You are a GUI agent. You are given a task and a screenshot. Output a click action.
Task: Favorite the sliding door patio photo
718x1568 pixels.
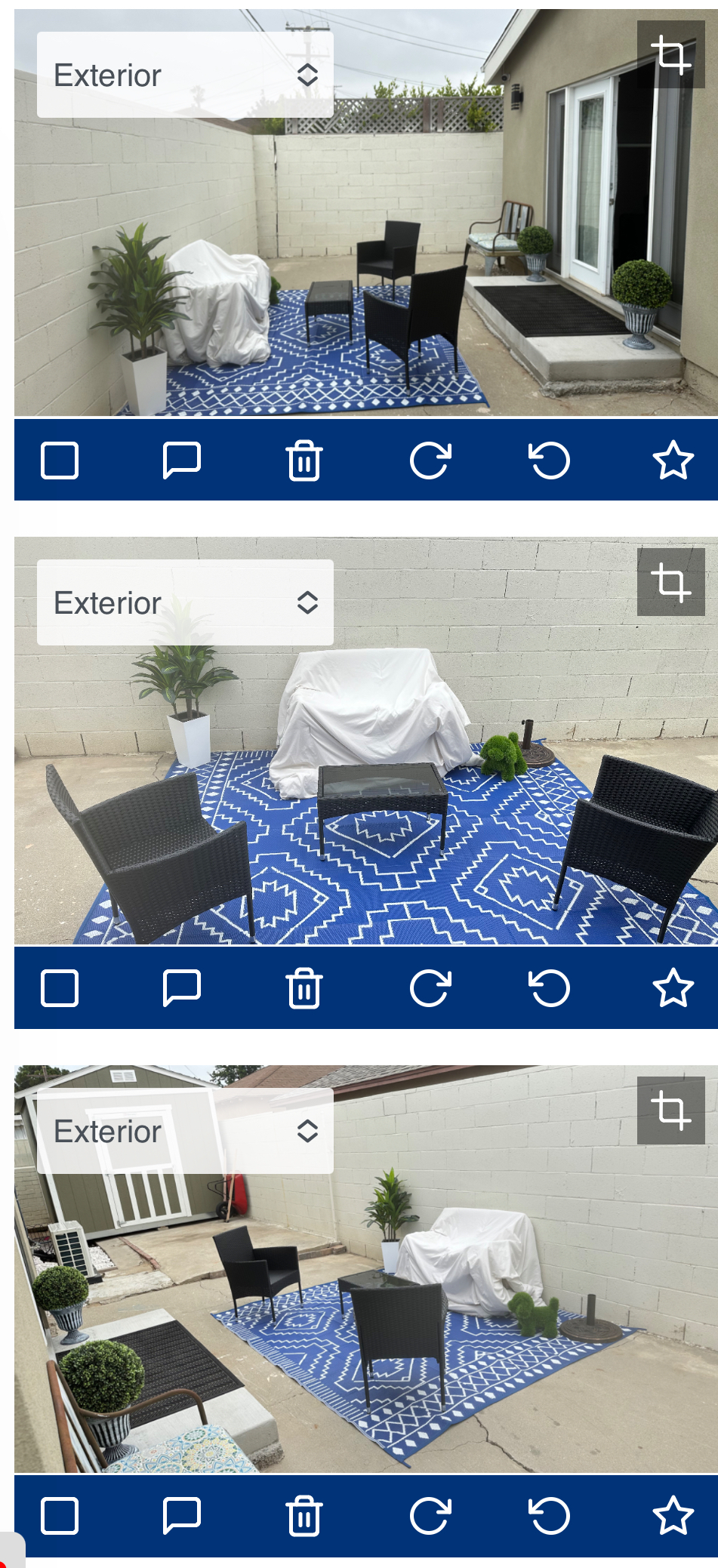tap(673, 461)
